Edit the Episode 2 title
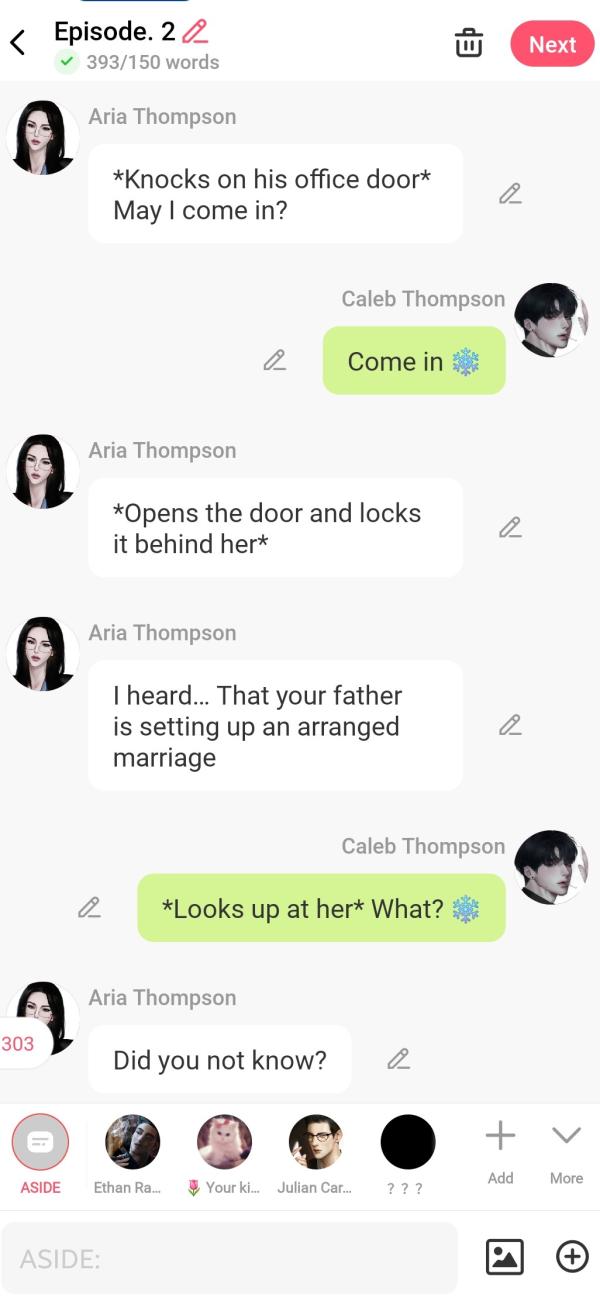Screen dimensions: 600x1301 [196, 31]
